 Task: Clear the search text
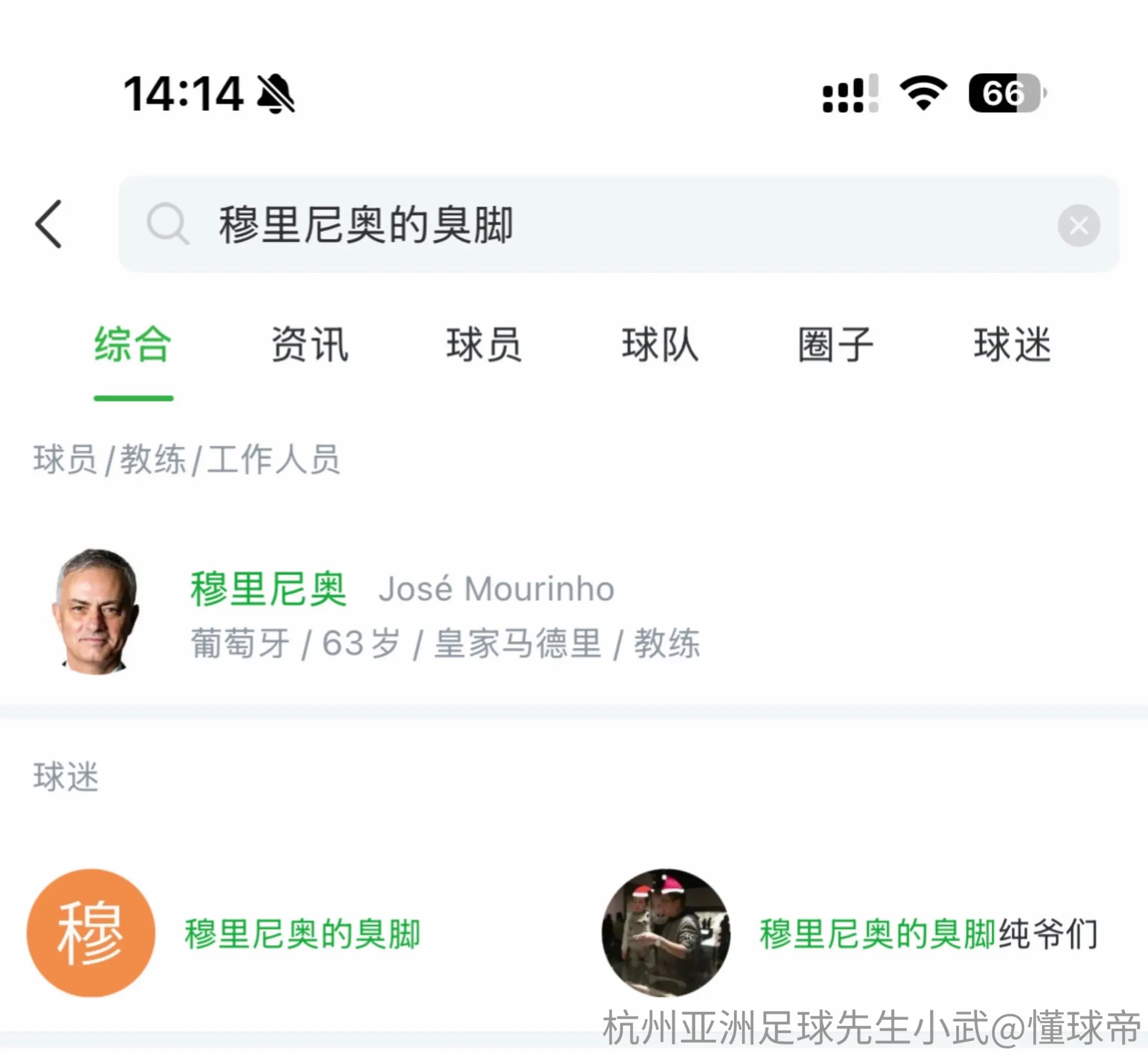point(1078,225)
